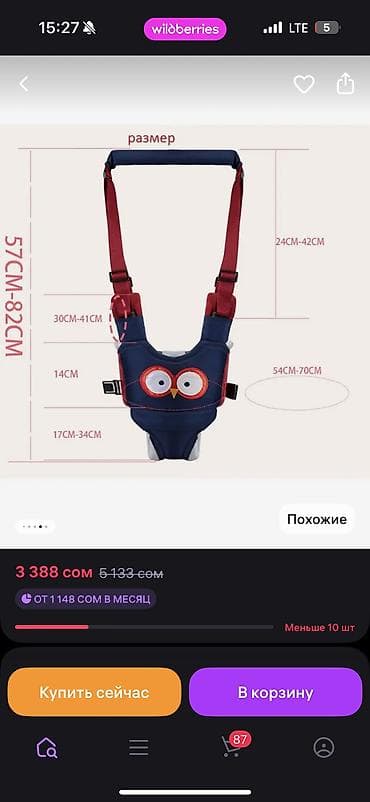Tap the wildberries pill at top
Screen dimensions: 370x802
(x=185, y=29)
